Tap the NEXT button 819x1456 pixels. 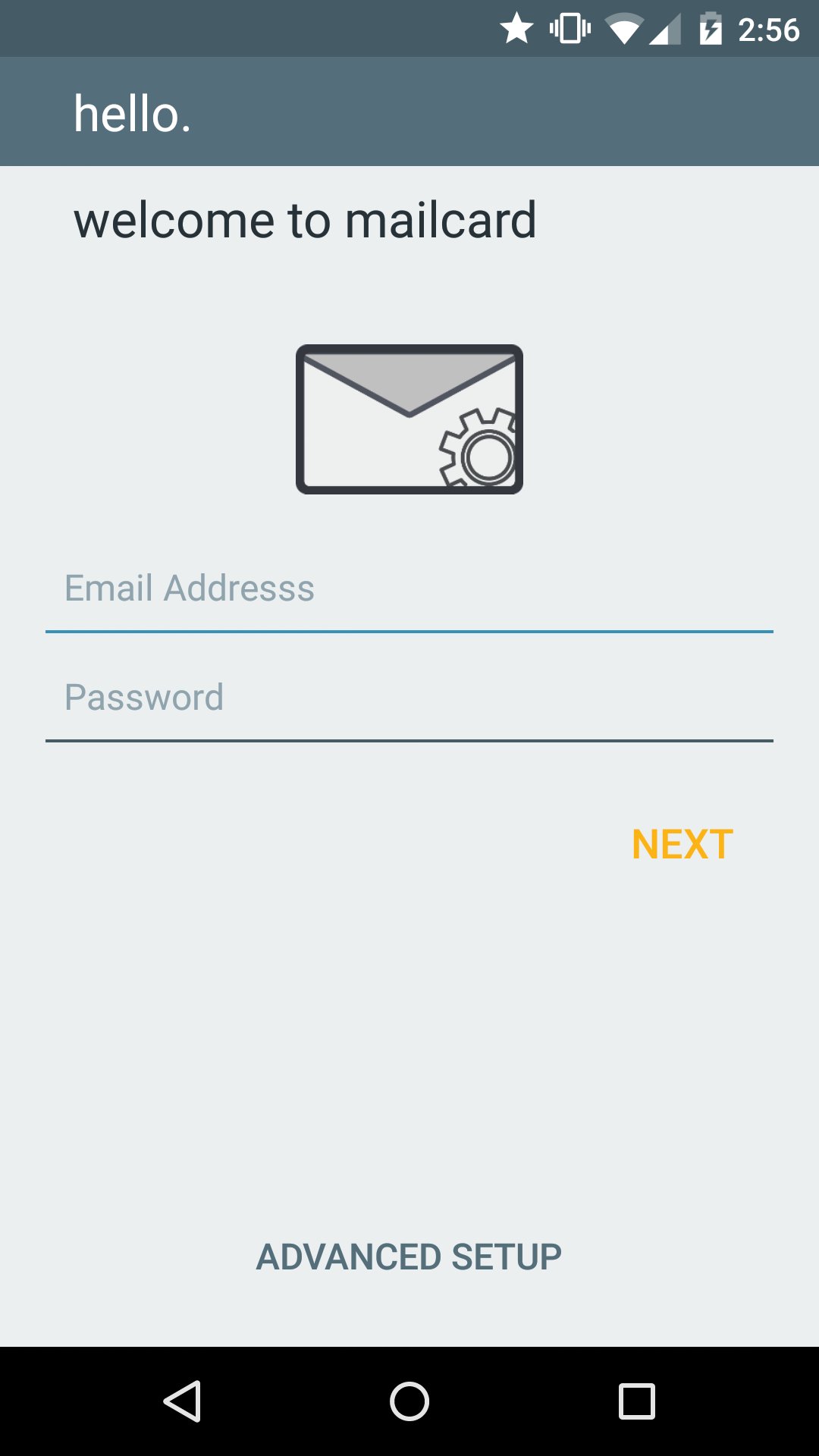pyautogui.click(x=682, y=844)
